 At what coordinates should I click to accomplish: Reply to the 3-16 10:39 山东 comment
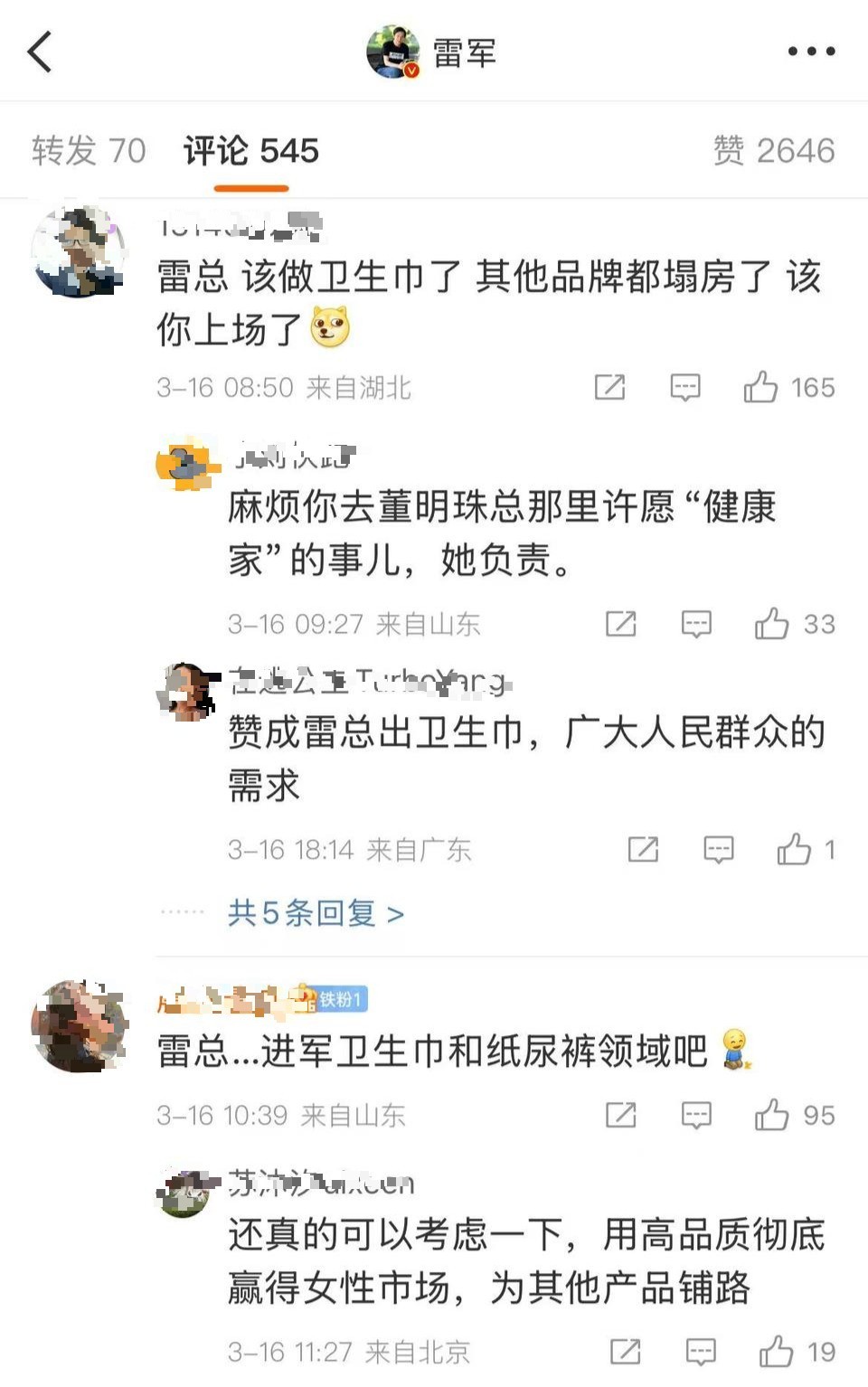[x=696, y=1115]
